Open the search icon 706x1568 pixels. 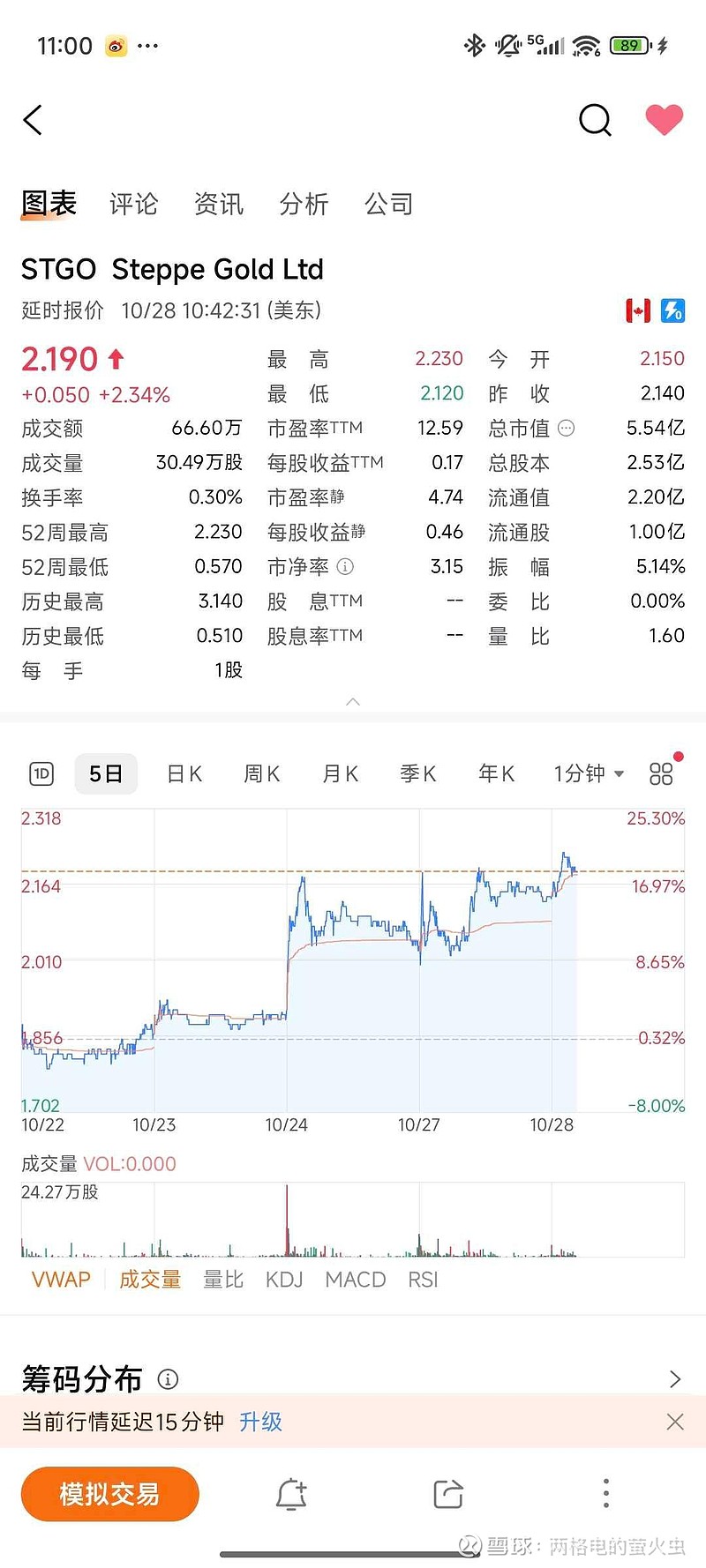594,119
